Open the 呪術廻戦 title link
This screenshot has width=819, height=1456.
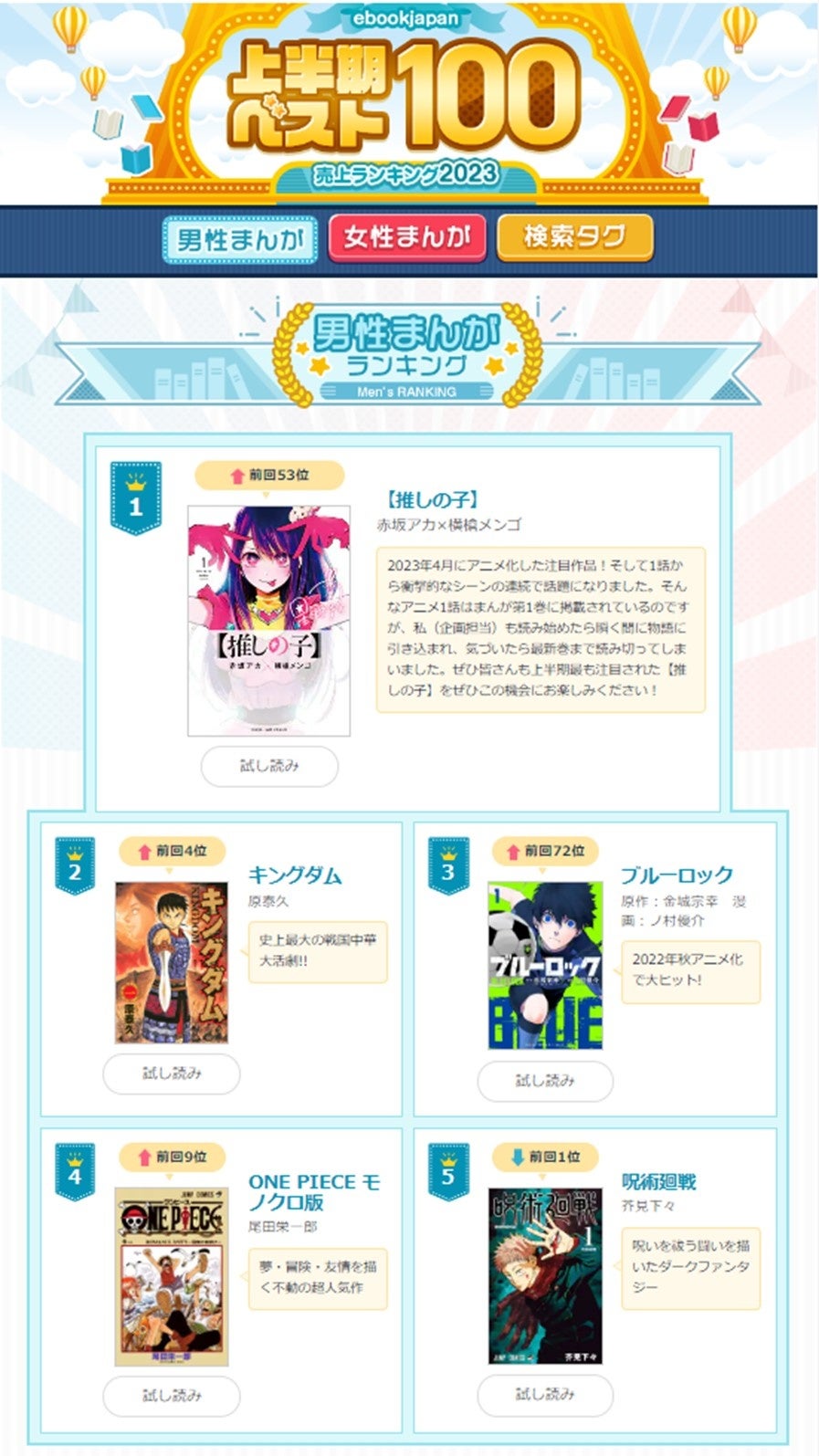658,1181
